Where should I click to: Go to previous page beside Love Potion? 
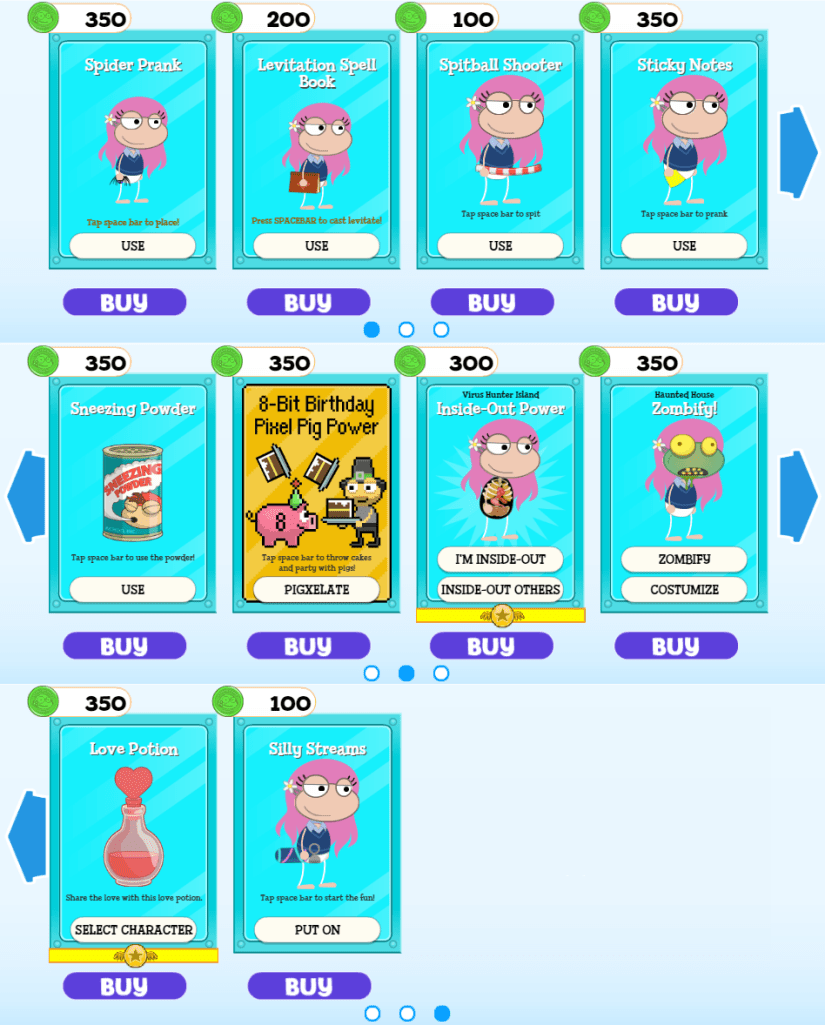point(26,836)
